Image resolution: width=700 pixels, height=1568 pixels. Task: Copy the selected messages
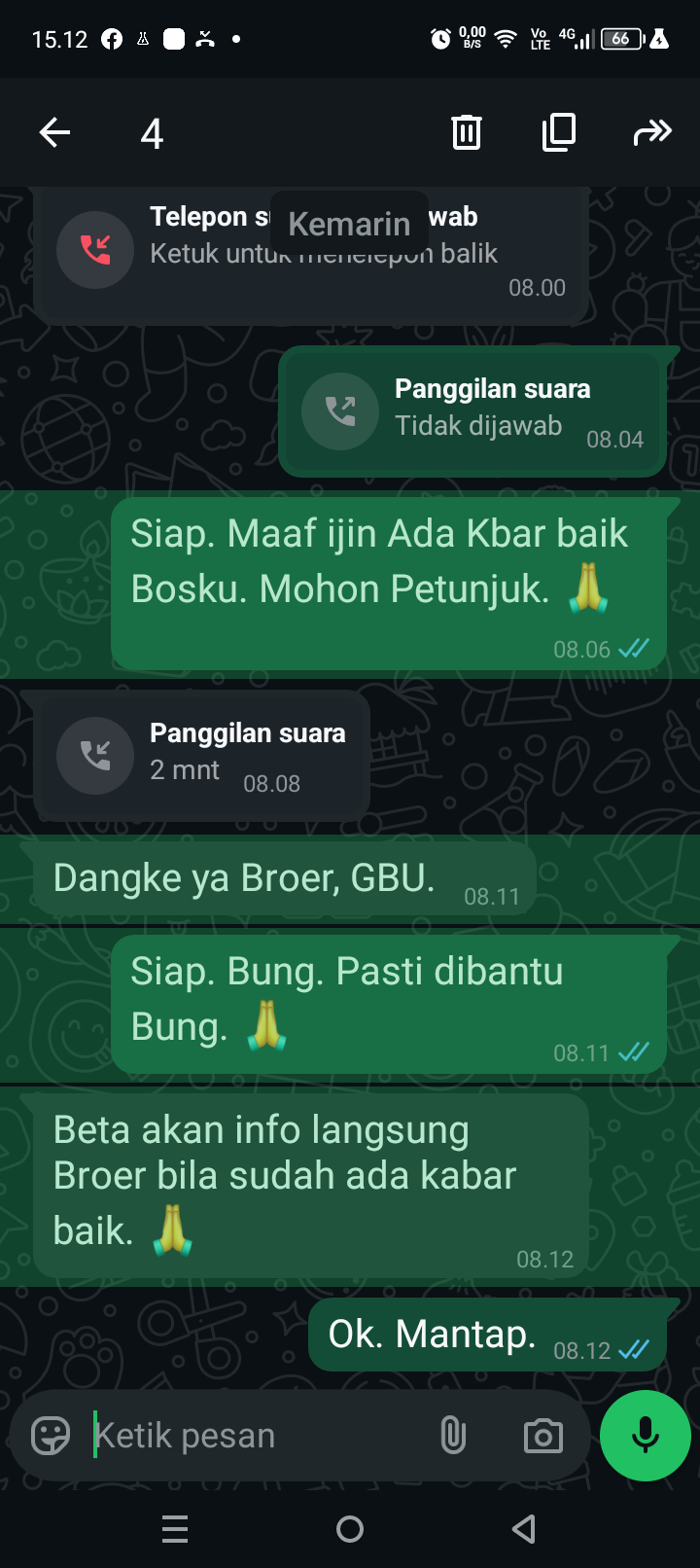click(558, 132)
